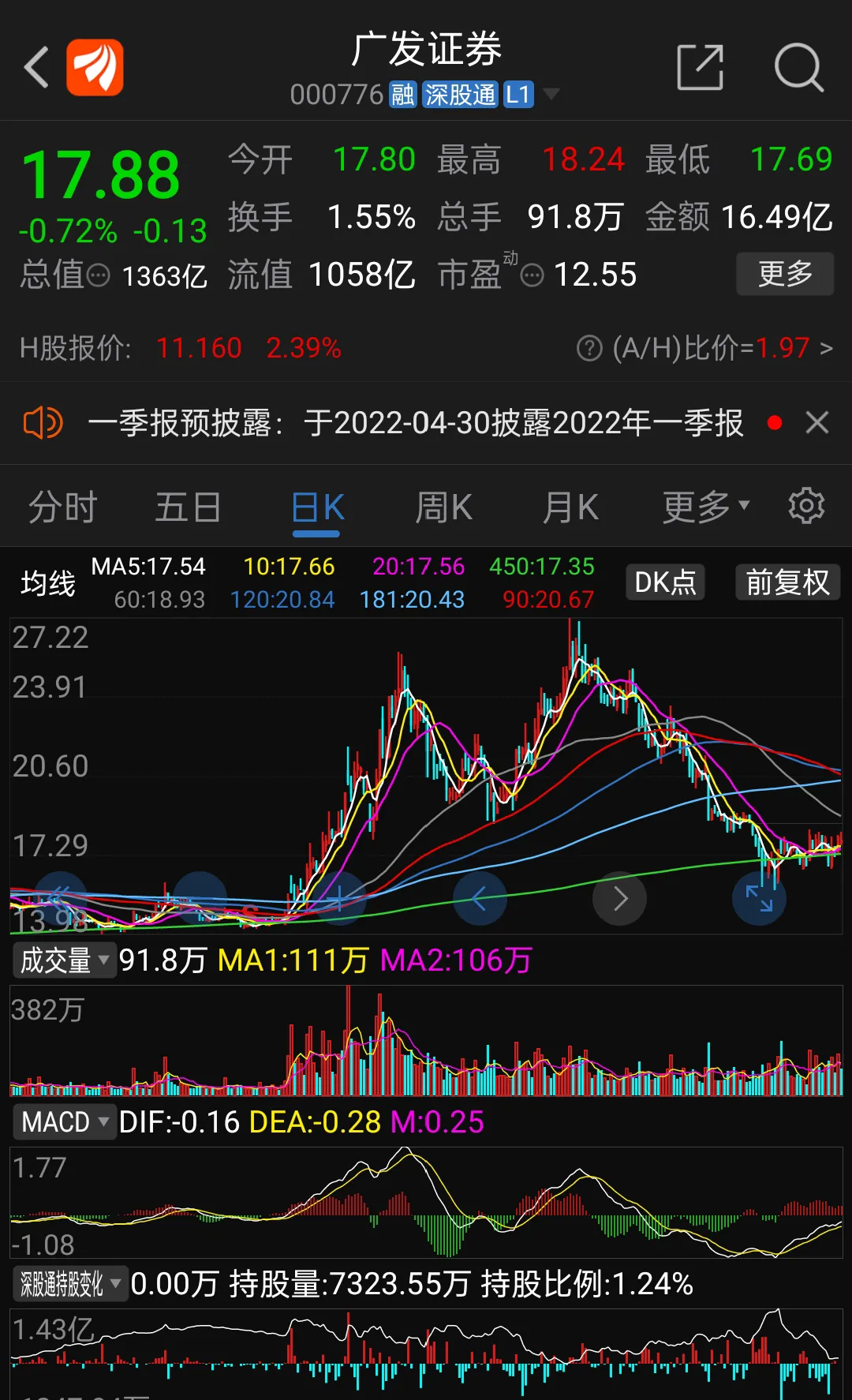
Task: Dismiss the 一季报预披露 announcement banner
Action: 817,423
